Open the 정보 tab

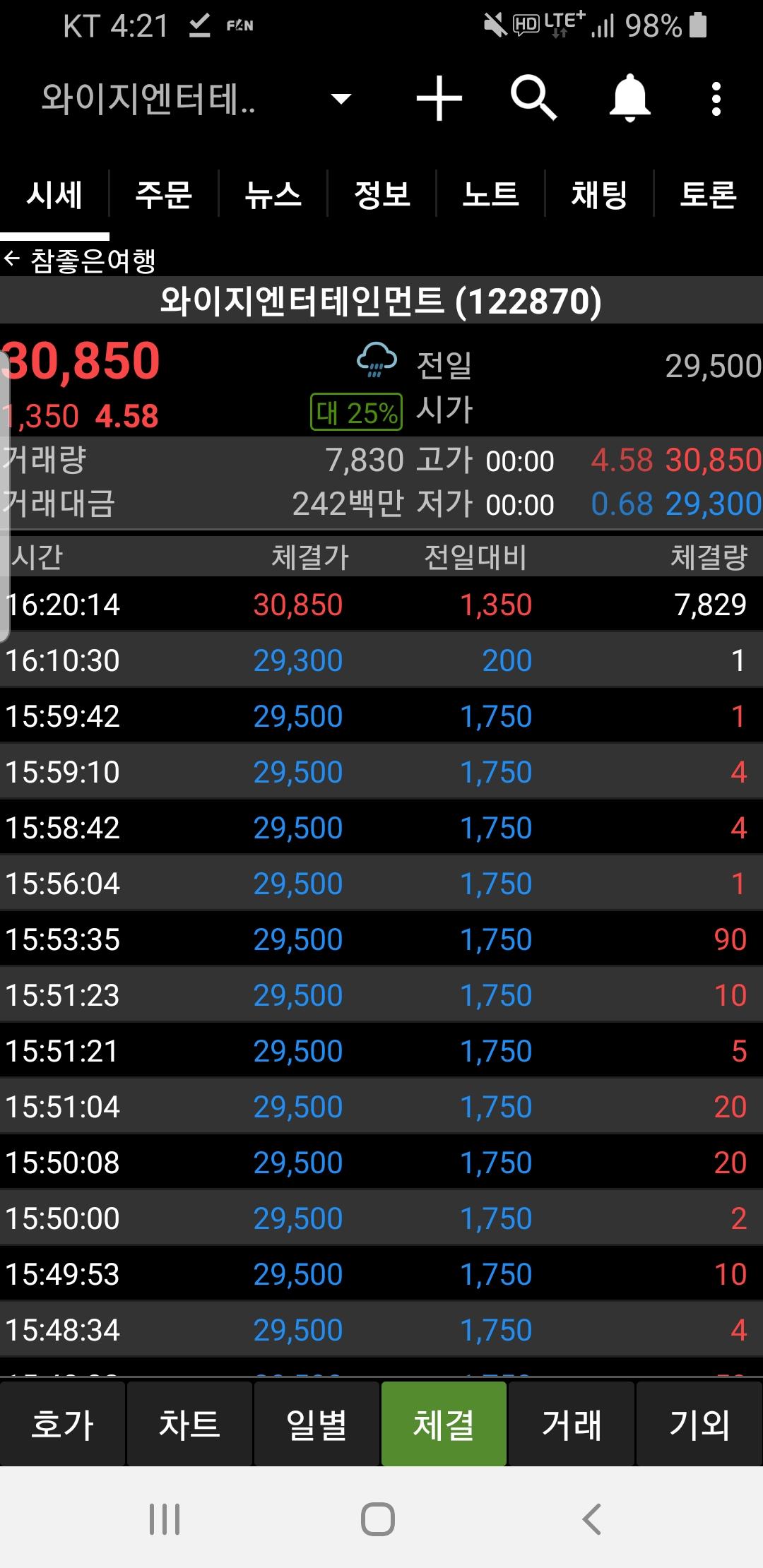381,194
